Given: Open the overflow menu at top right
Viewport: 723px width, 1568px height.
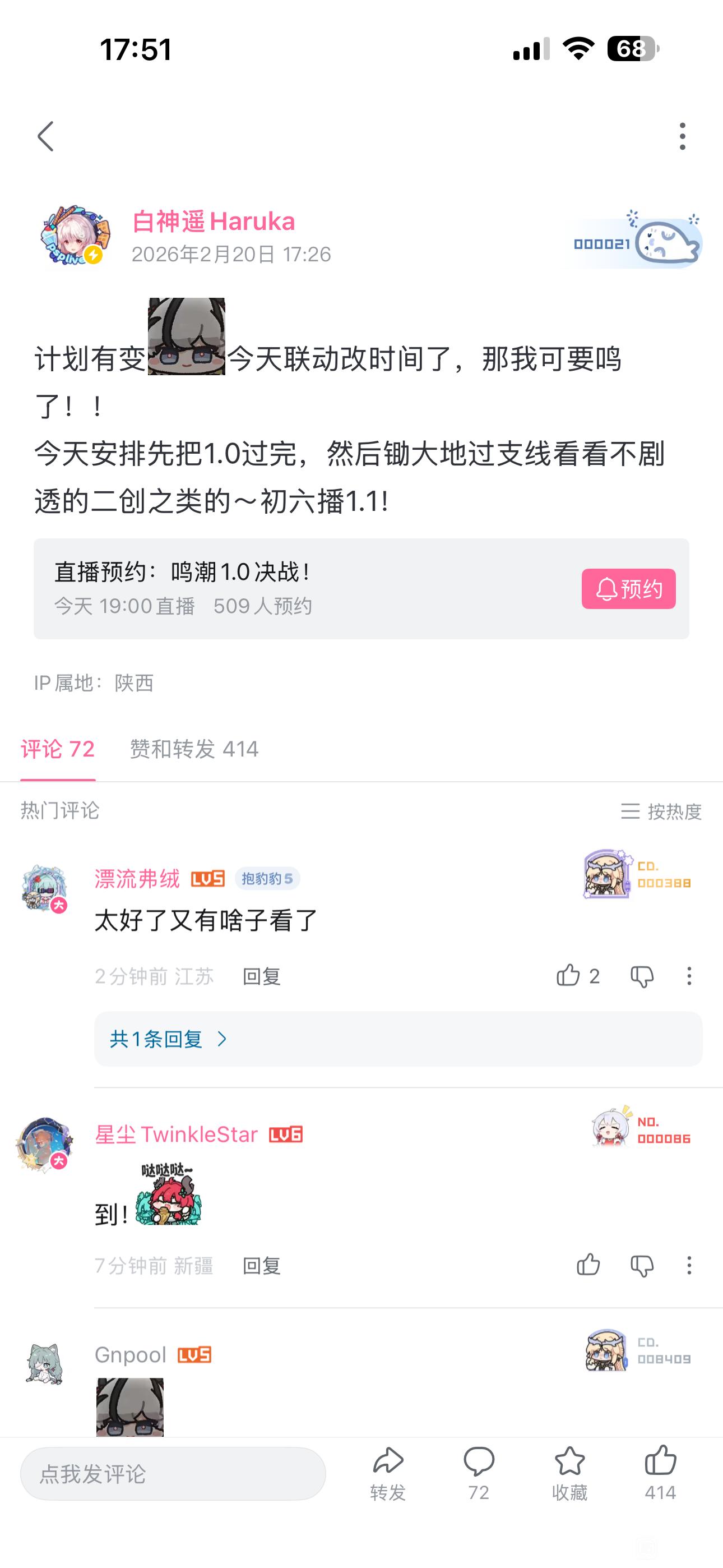Looking at the screenshot, I should tap(682, 136).
